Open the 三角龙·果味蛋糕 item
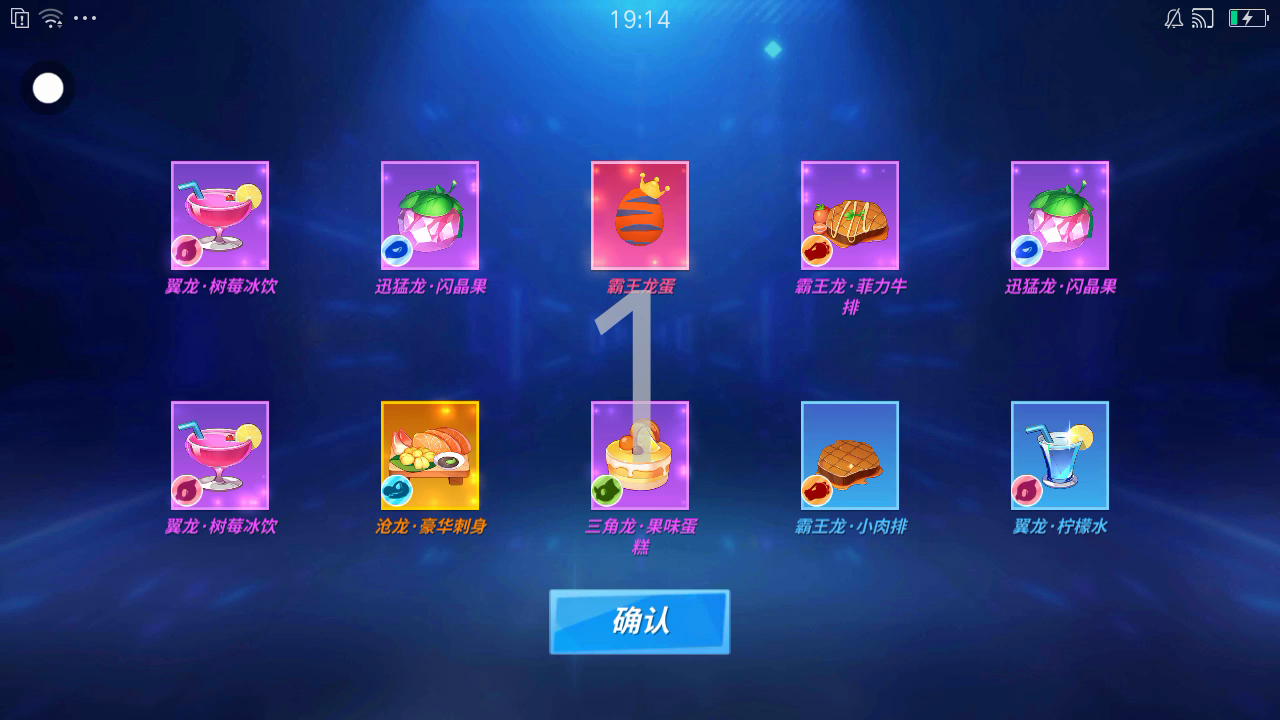Viewport: 1280px width, 720px height. coord(640,455)
